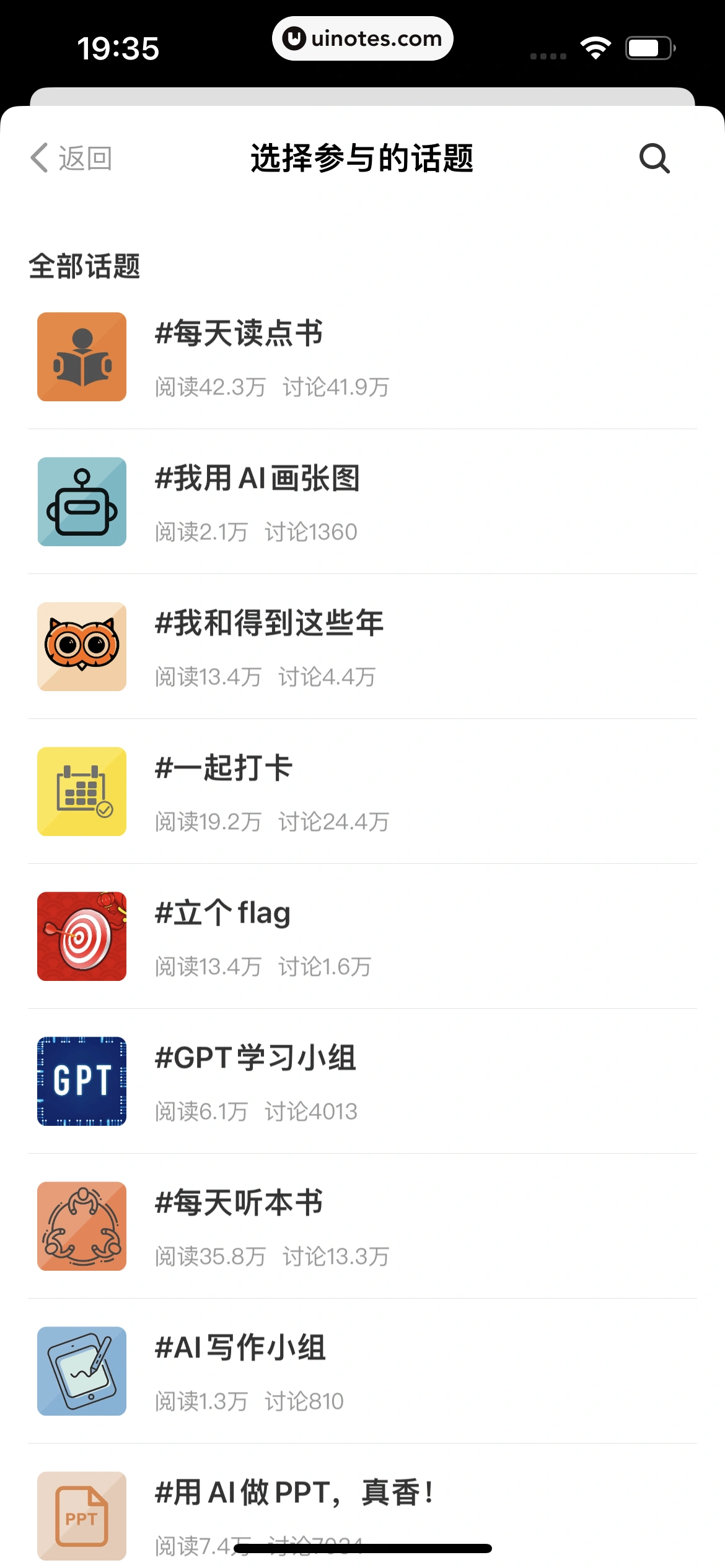Click the uinotes.com pill at the top

tap(362, 38)
